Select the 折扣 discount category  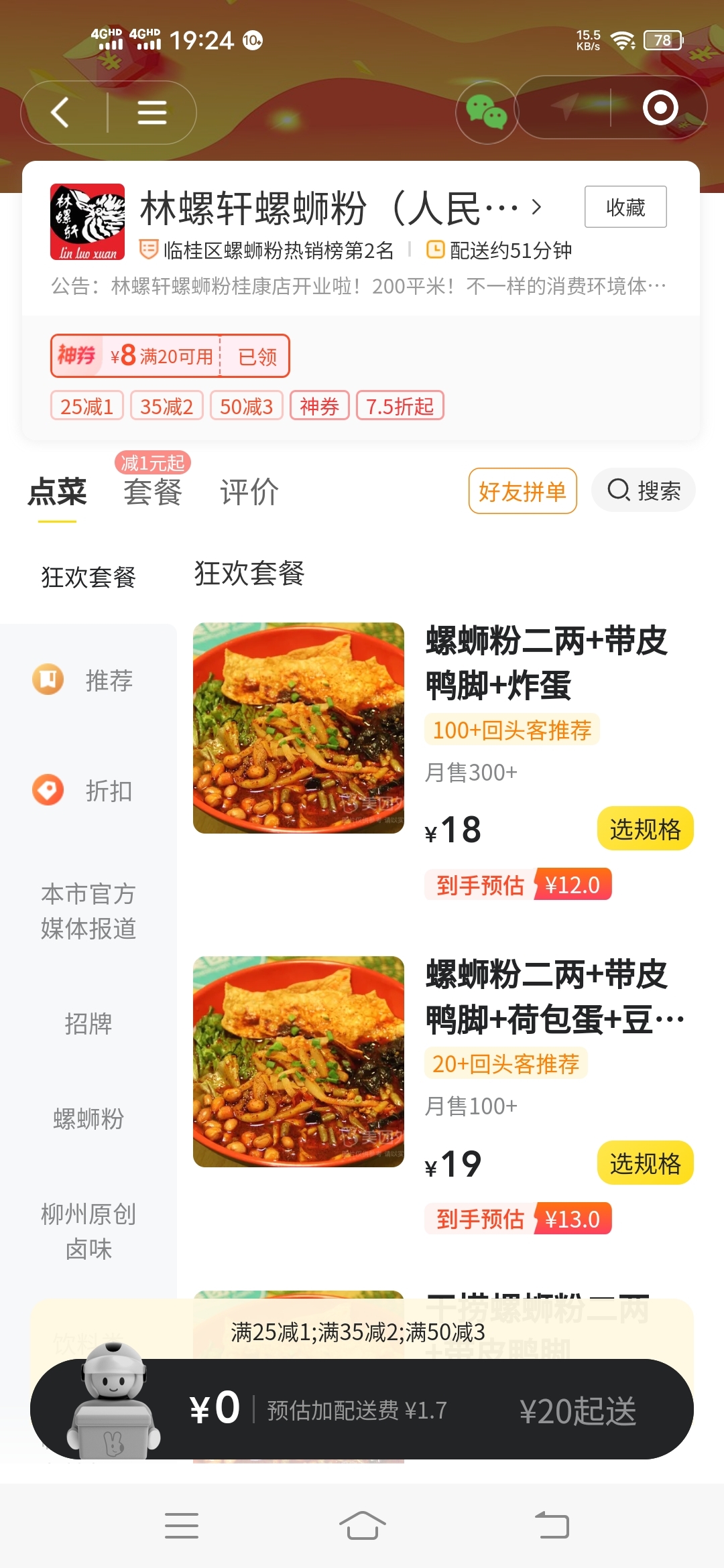[88, 791]
